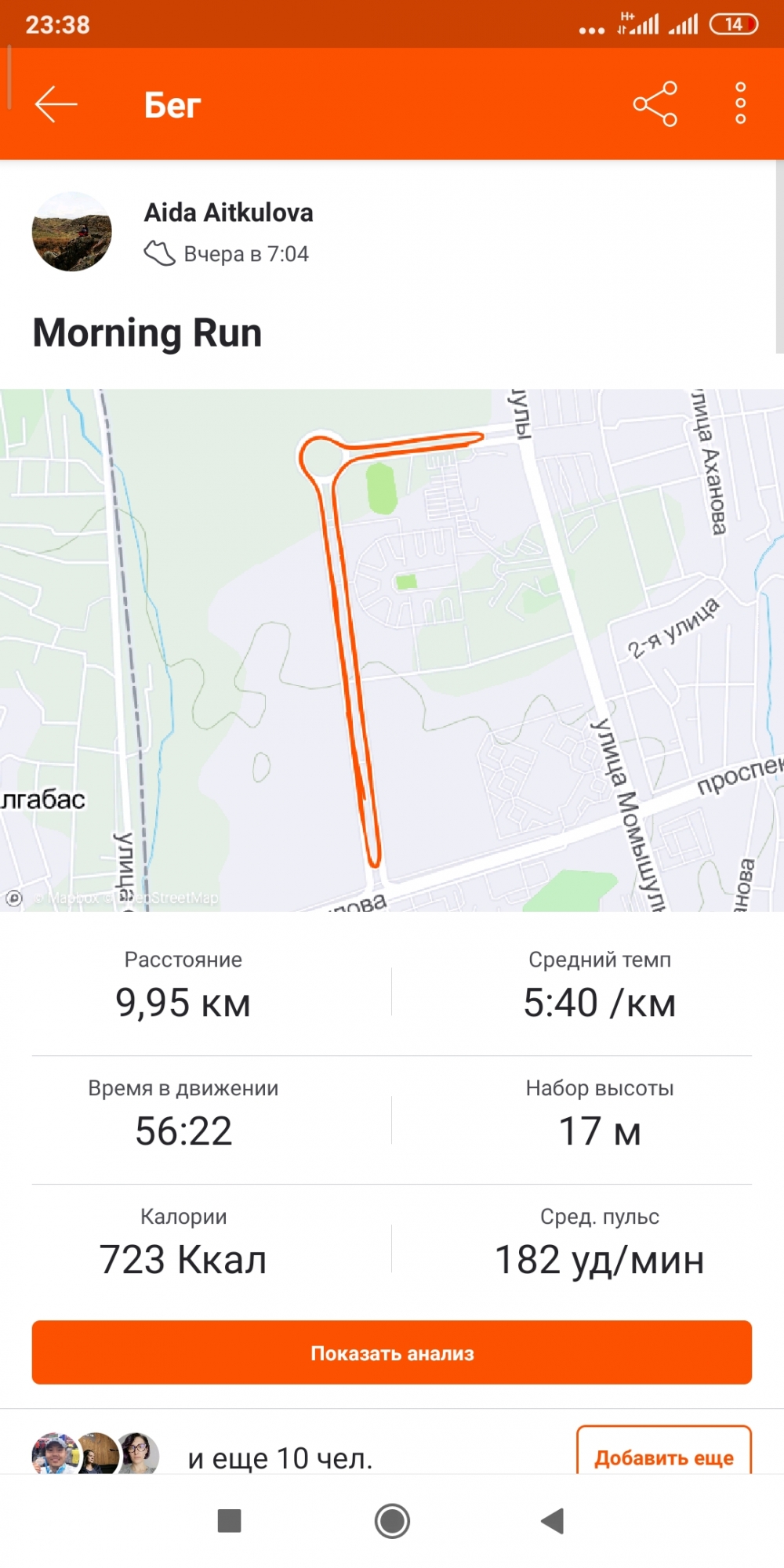Viewport: 784px width, 1568px height.
Task: Open the three-dot overflow menu
Action: click(740, 103)
